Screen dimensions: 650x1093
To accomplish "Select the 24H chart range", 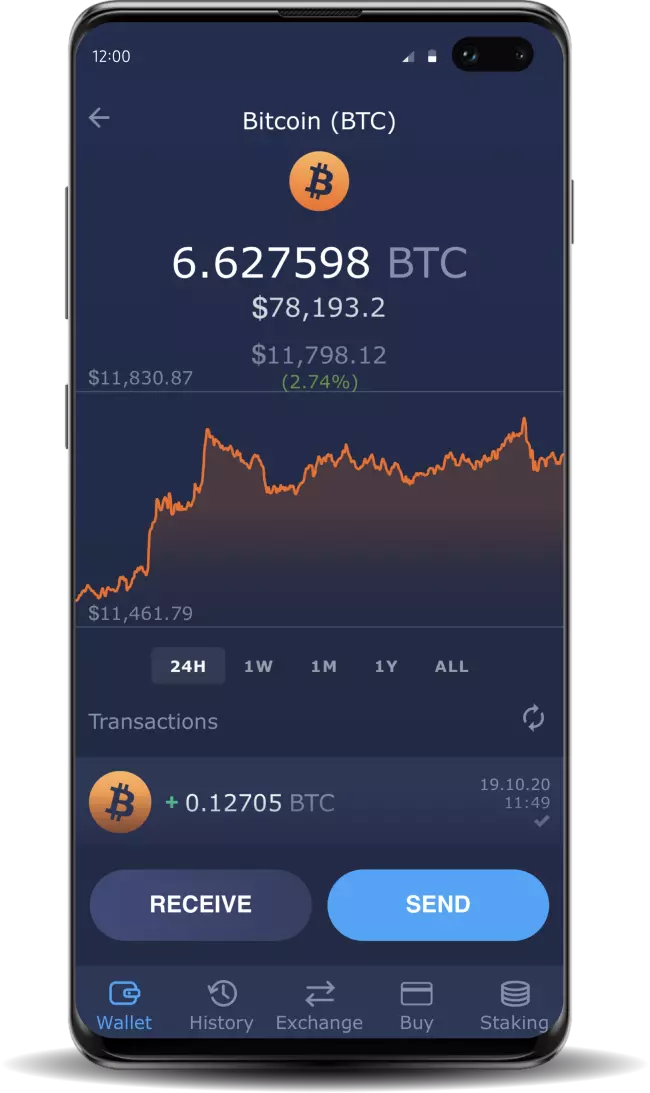I will 188,666.
